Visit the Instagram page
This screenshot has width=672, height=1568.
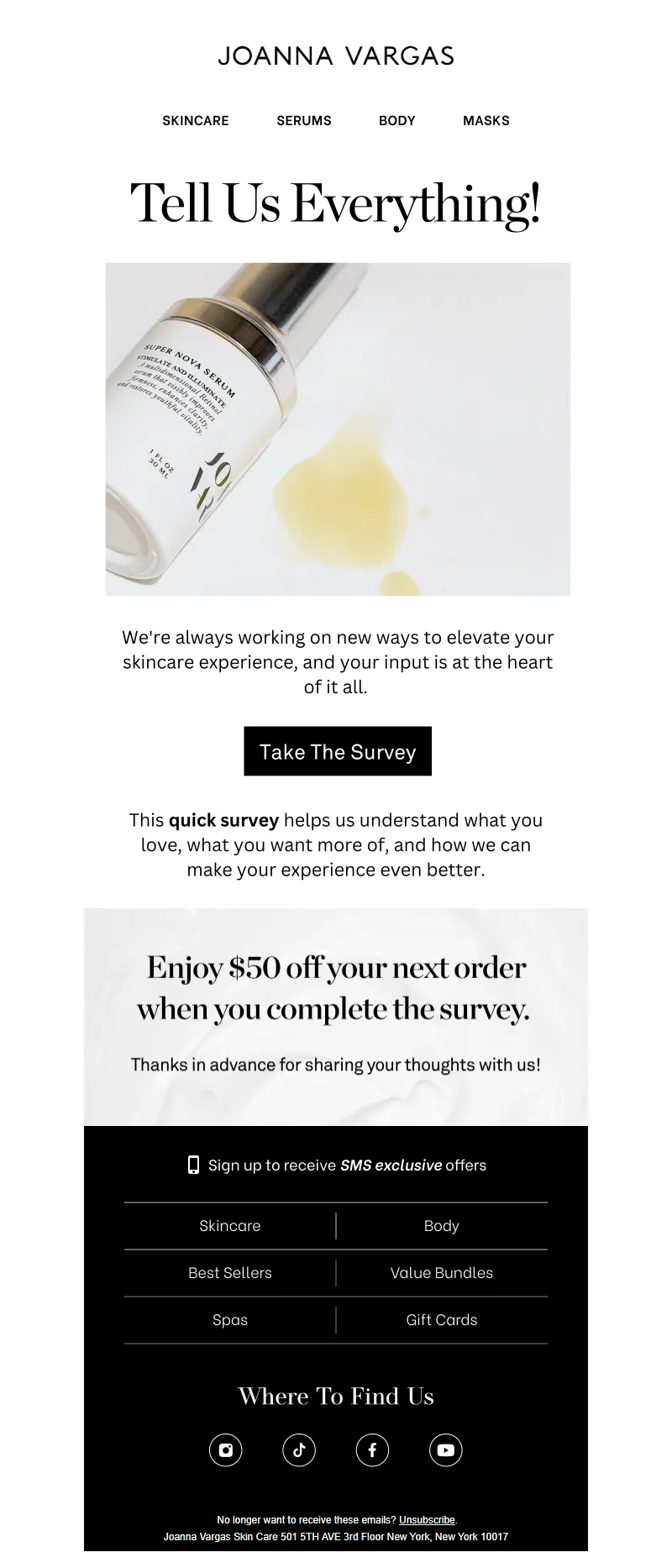click(225, 1450)
